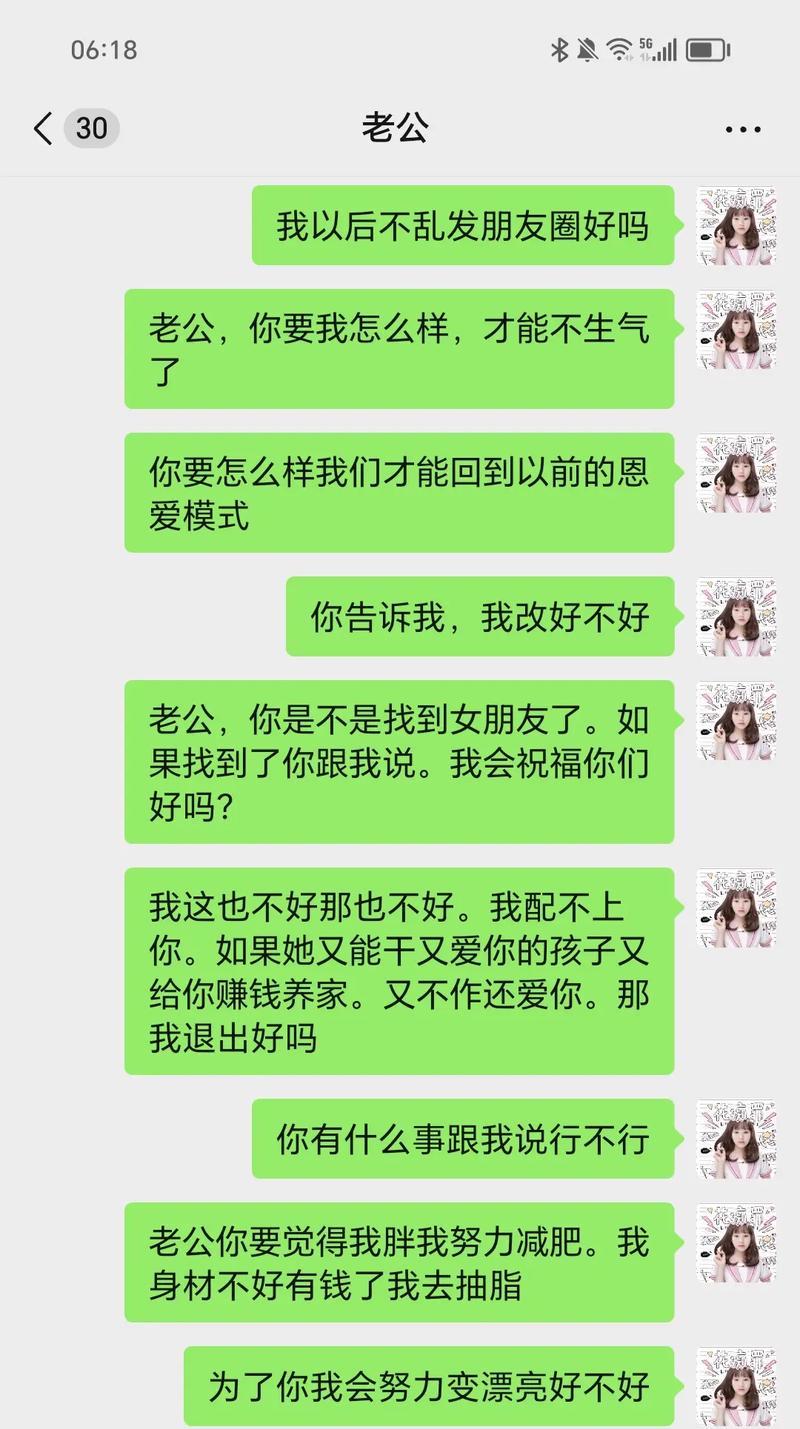Go back to the chat list
Screen dimensions: 800x1429
tap(43, 129)
